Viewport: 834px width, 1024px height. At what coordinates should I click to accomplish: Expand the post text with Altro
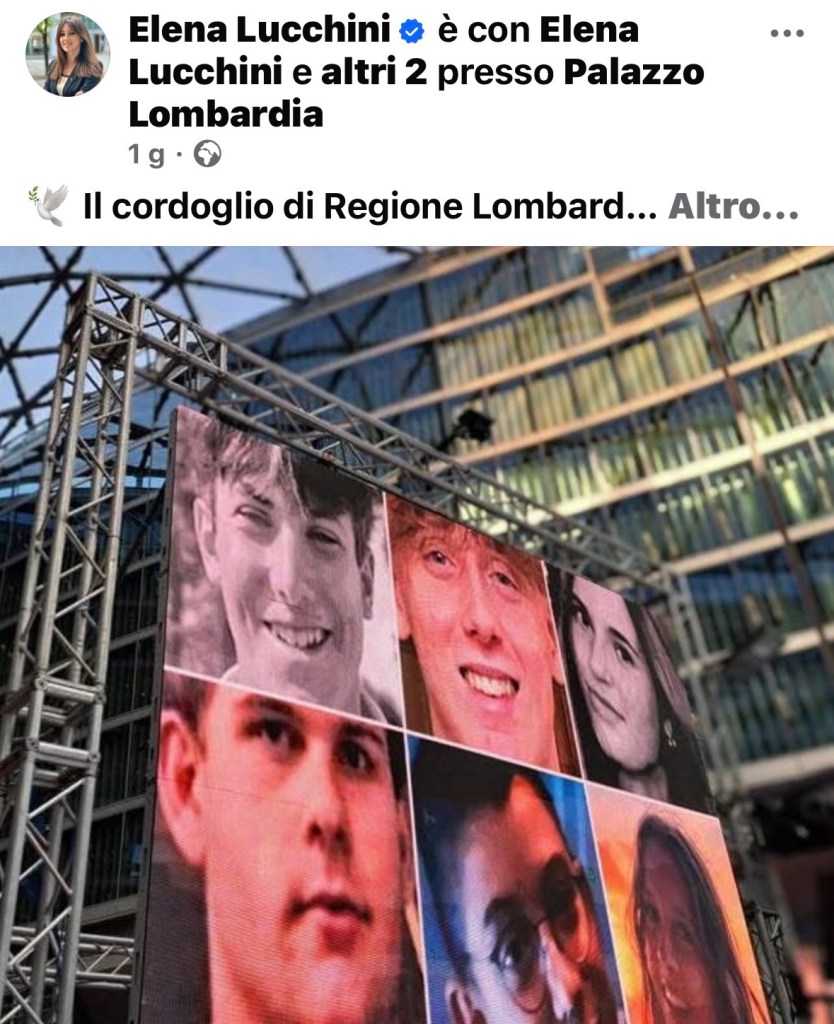732,207
